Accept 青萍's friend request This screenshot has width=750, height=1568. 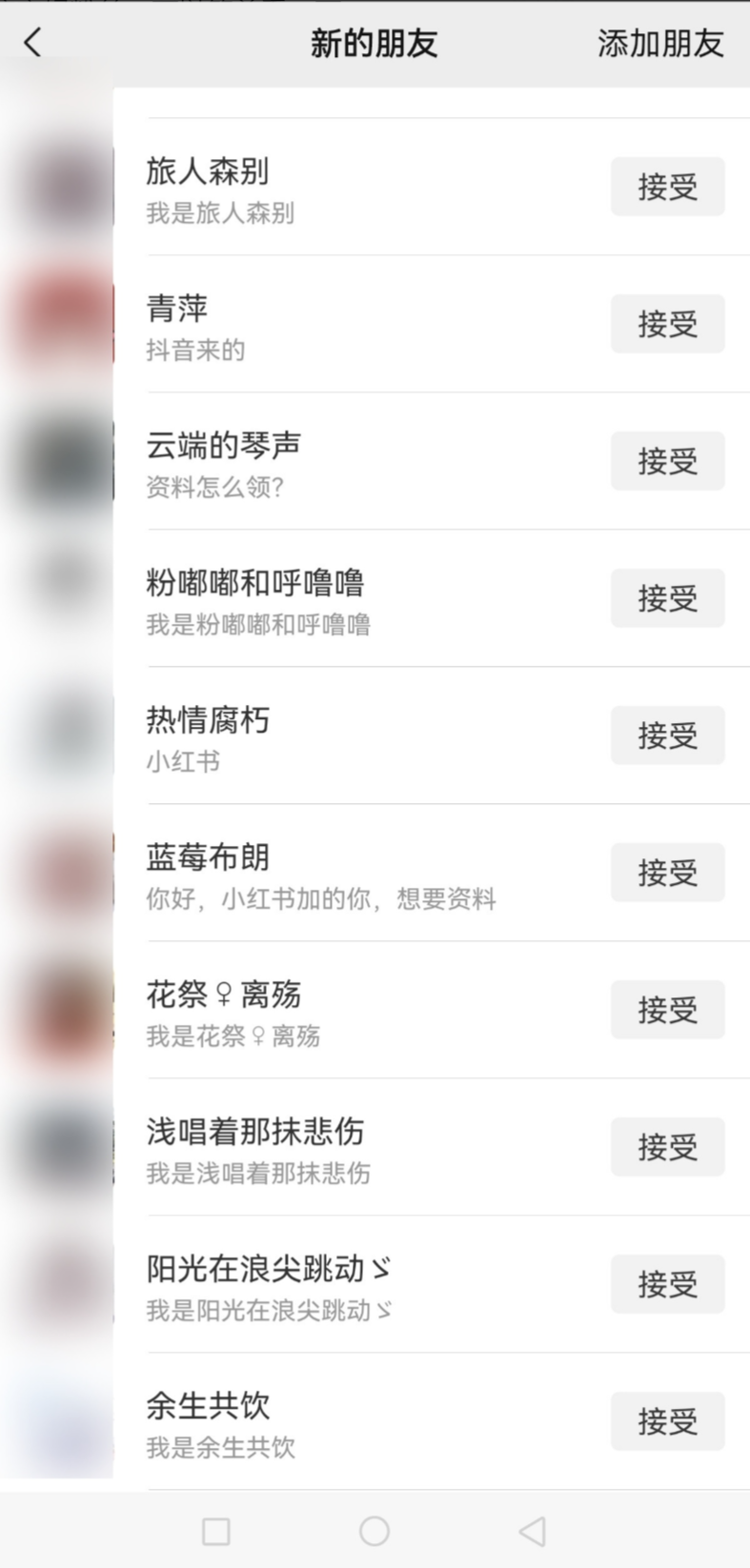coord(667,325)
